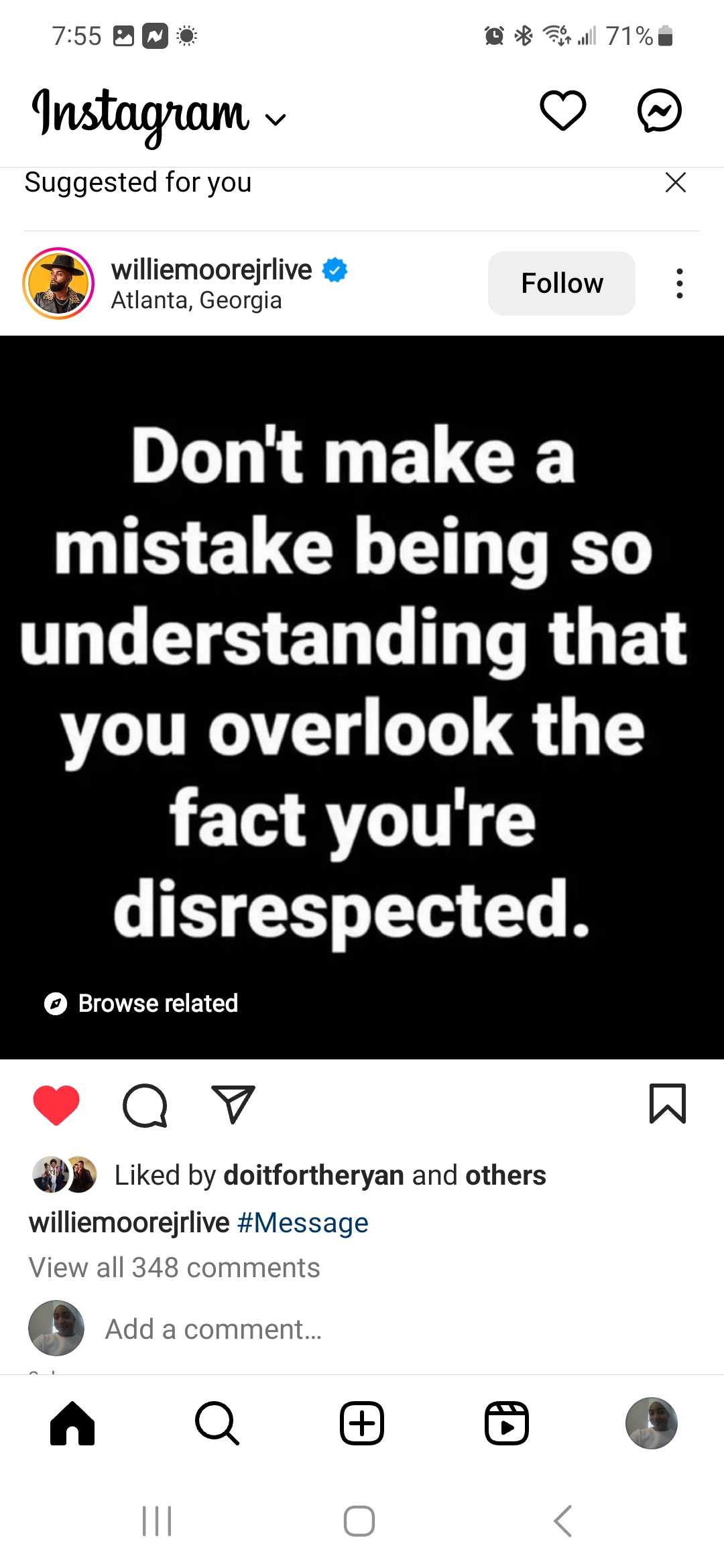Open the doitfortheryan profile link
The height and width of the screenshot is (1568, 724).
pos(313,1175)
